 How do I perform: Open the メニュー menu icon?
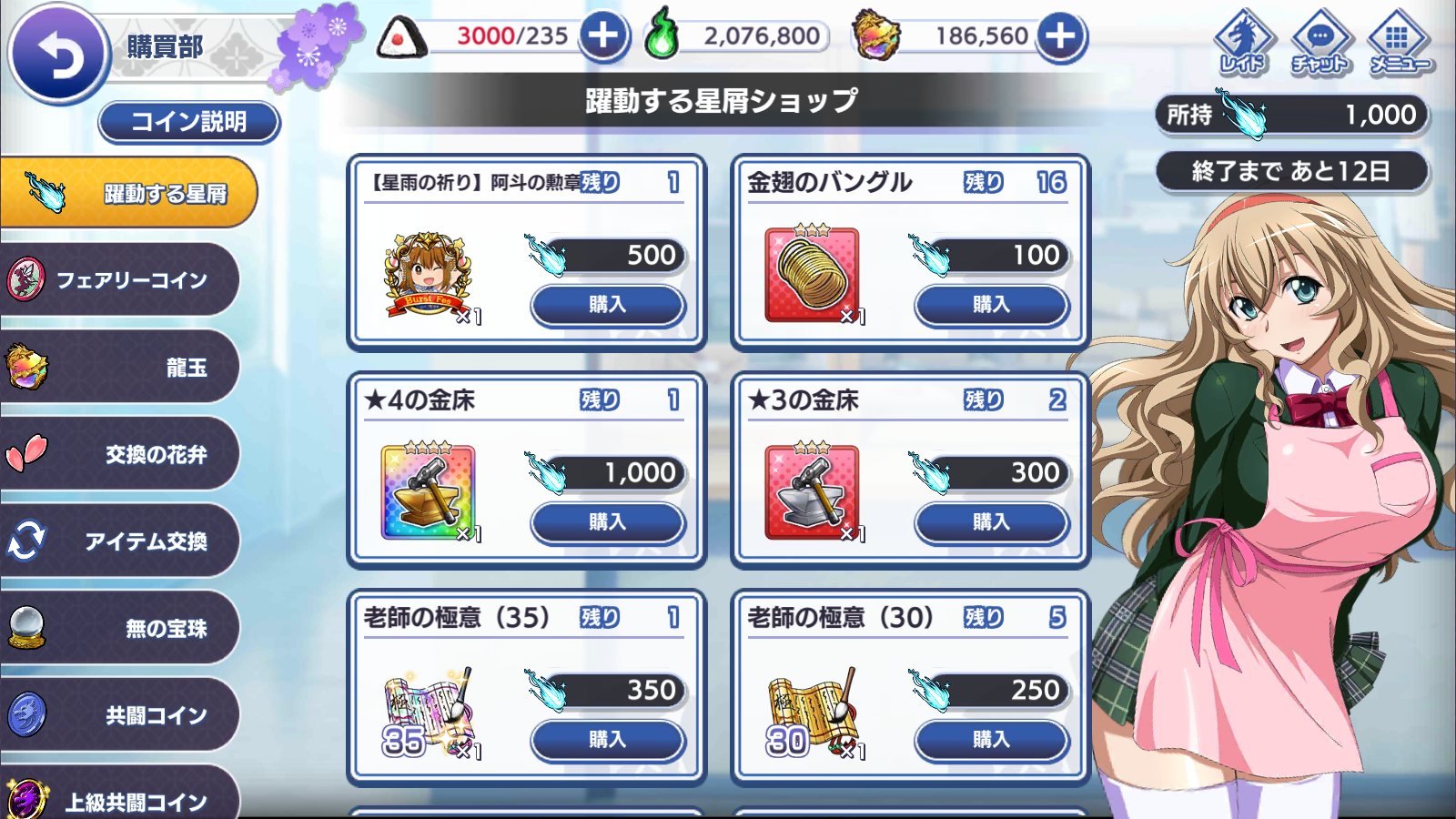(1399, 42)
